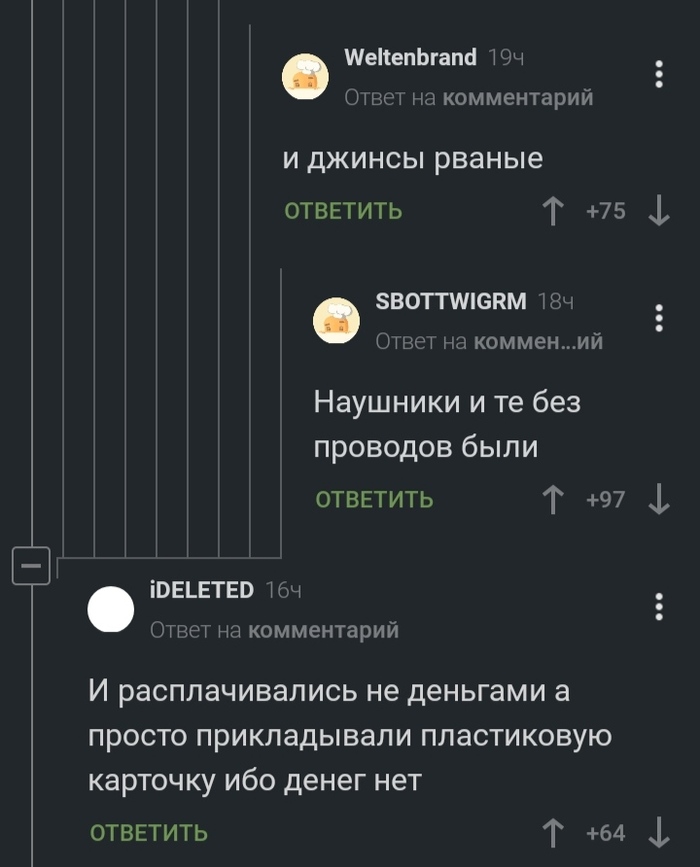View SBOTTWIGRM's profile by username

pos(450,301)
